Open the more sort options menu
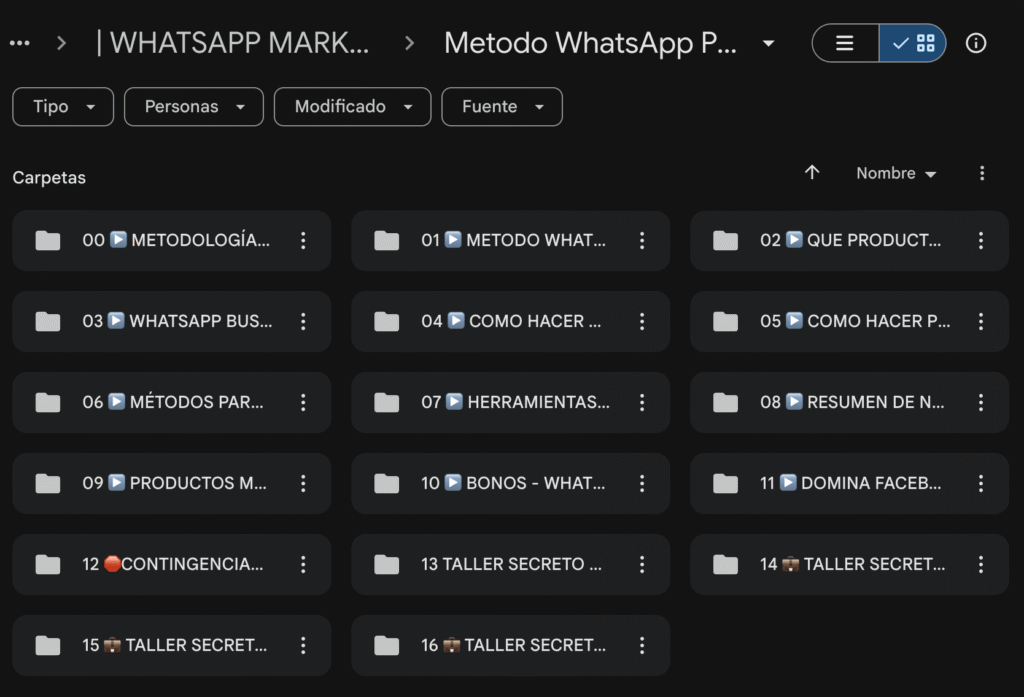The height and width of the screenshot is (697, 1024). 982,173
